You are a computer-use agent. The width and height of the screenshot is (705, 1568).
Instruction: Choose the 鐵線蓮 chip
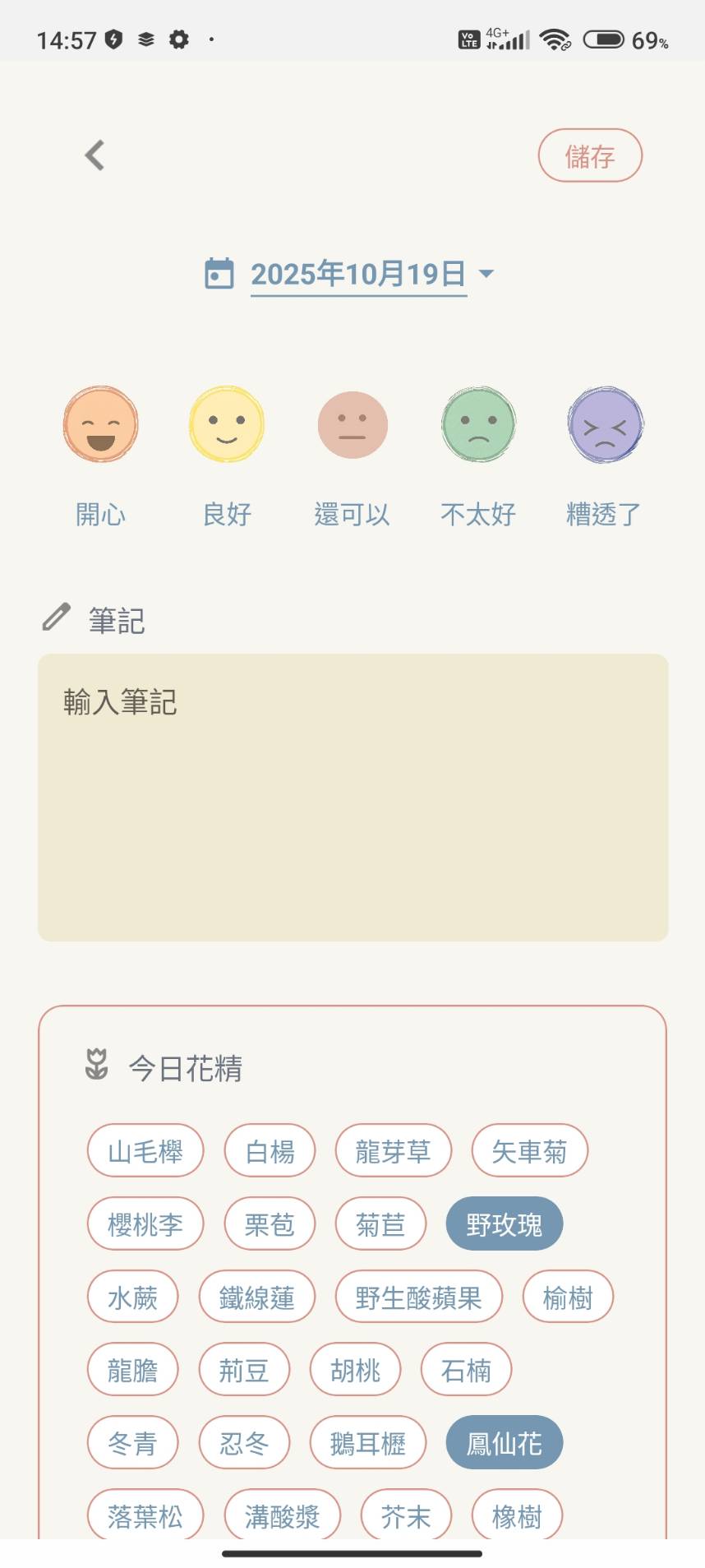click(256, 1297)
